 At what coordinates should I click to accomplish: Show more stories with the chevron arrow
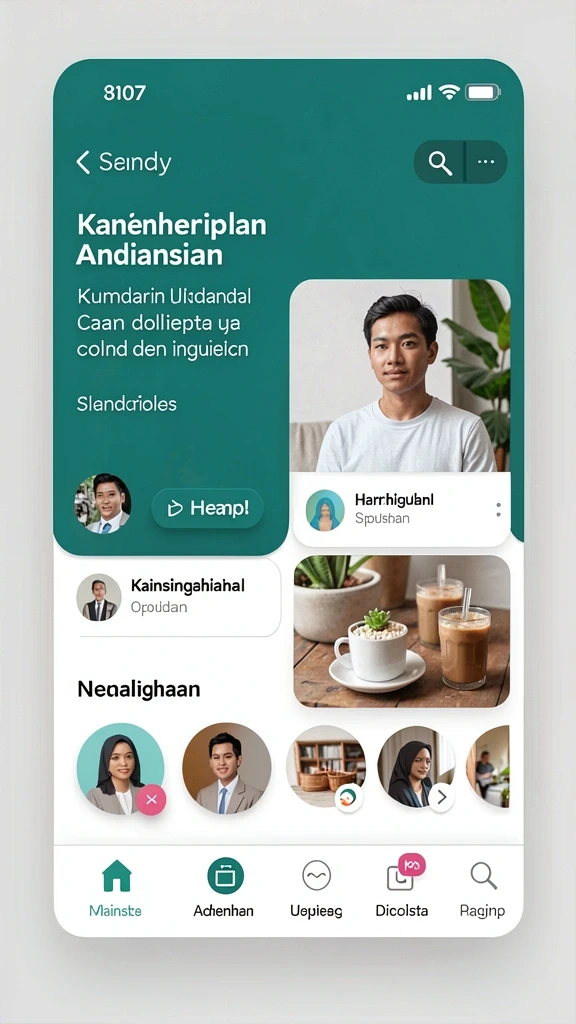pyautogui.click(x=441, y=797)
